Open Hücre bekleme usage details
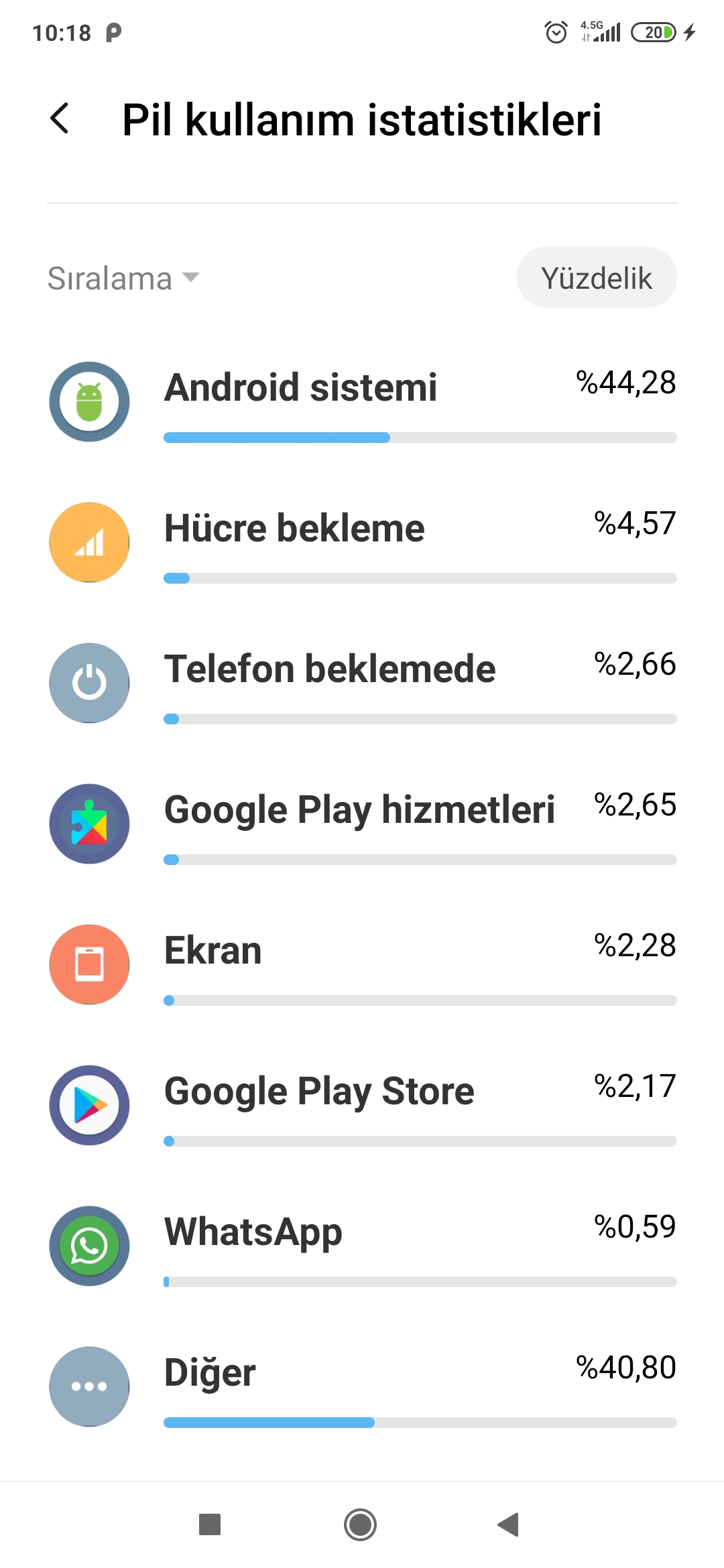Viewport: 724px width, 1568px height. pyautogui.click(x=362, y=543)
